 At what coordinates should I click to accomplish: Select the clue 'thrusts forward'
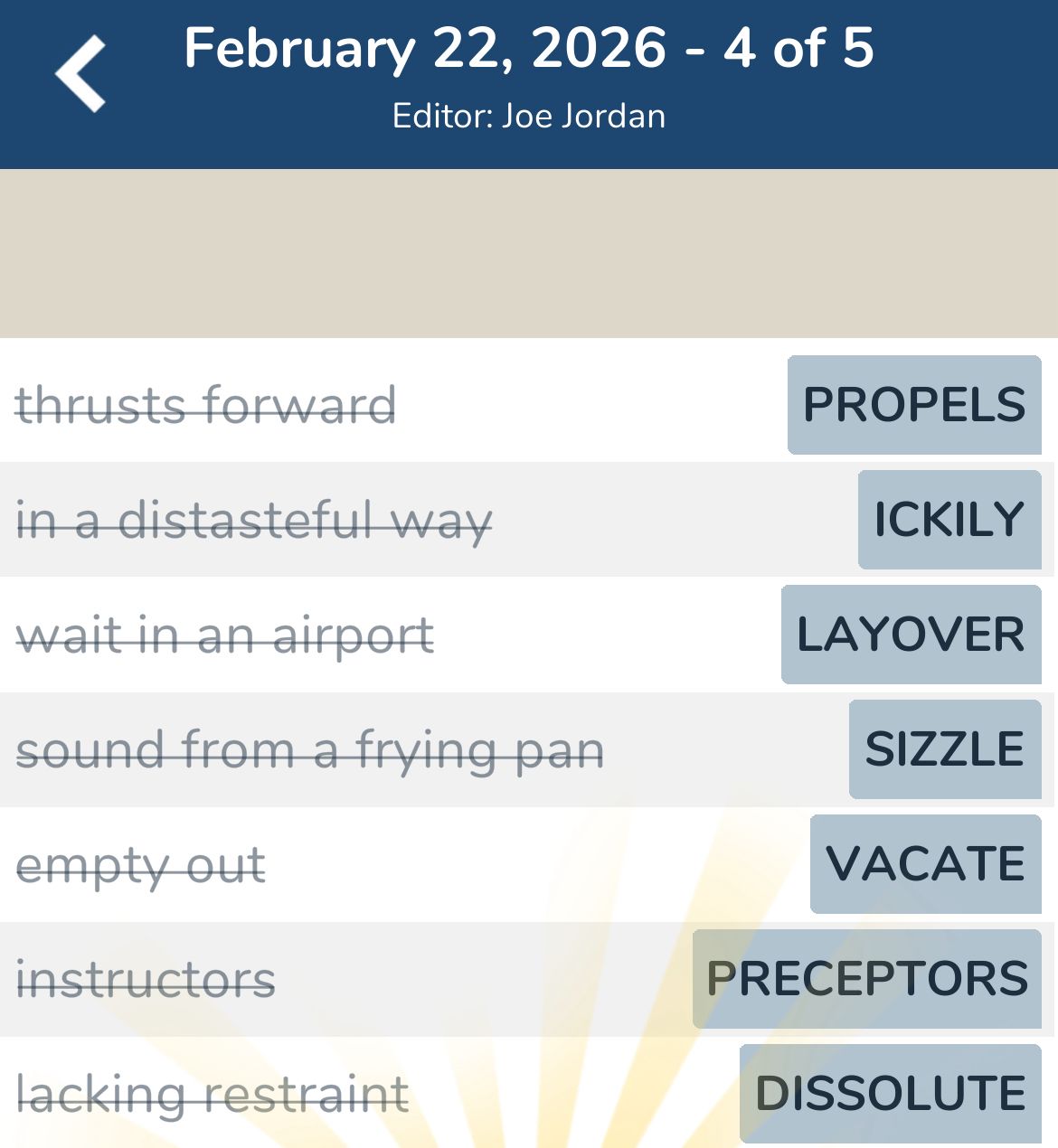207,405
